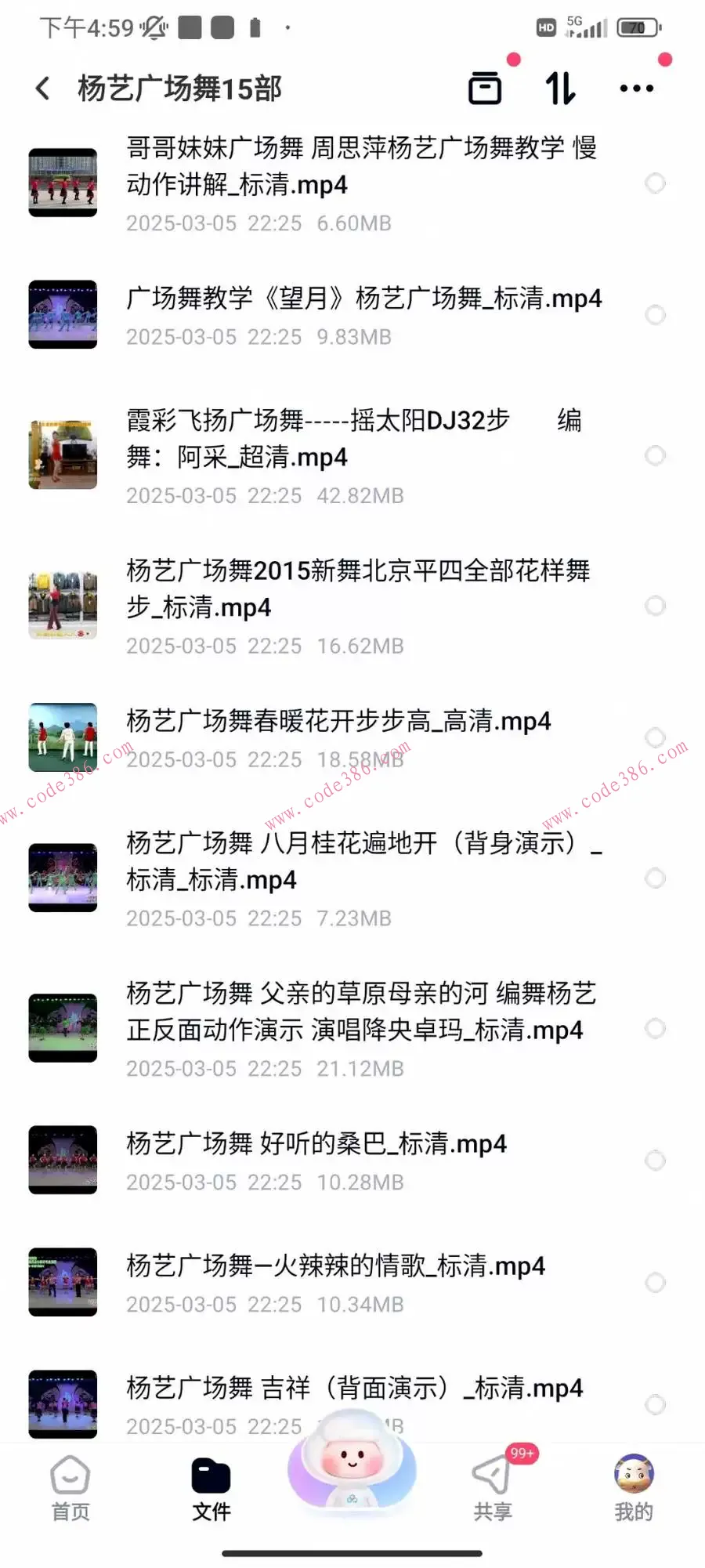
Task: Check the circle beside 好听的桑巴 file
Action: (656, 1161)
